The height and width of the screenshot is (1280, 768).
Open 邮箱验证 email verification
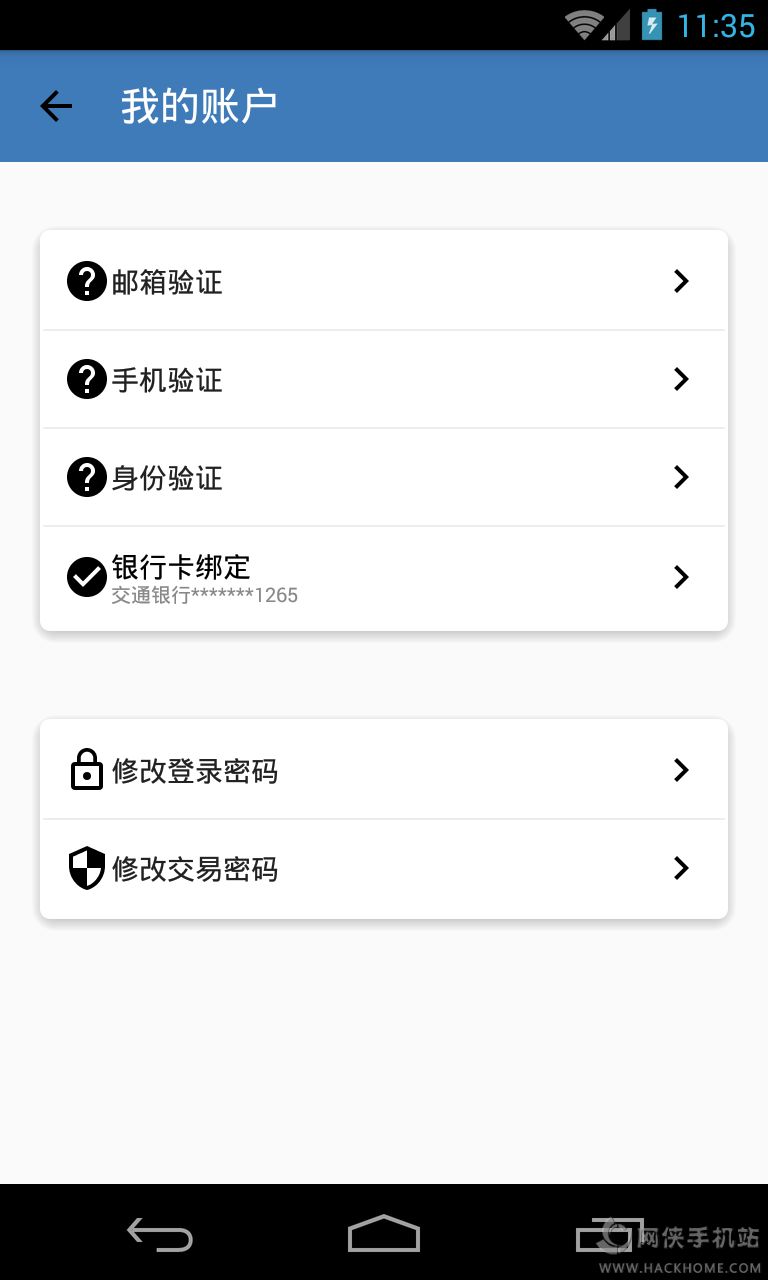tap(383, 281)
